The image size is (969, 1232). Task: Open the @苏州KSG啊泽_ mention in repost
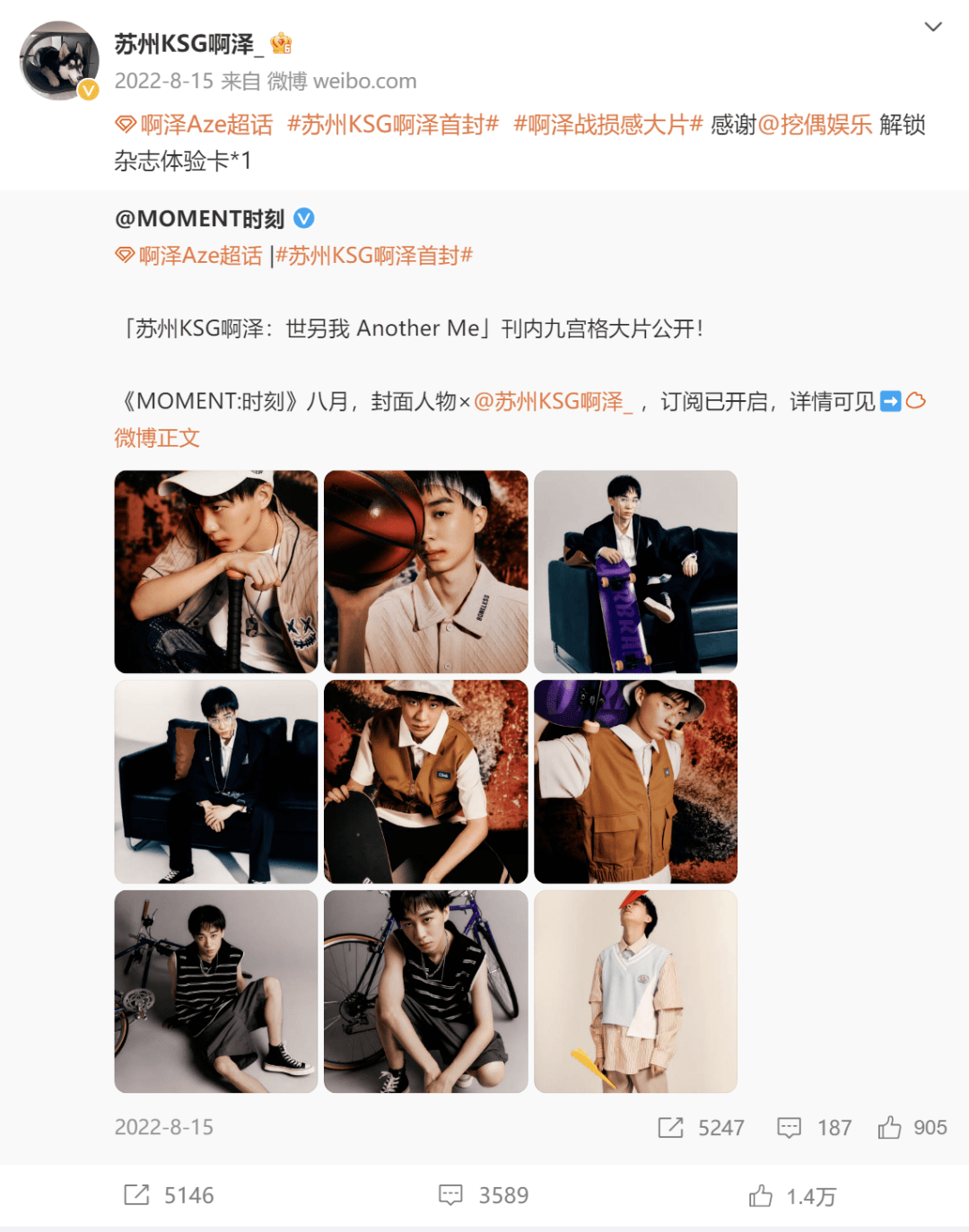(x=553, y=401)
